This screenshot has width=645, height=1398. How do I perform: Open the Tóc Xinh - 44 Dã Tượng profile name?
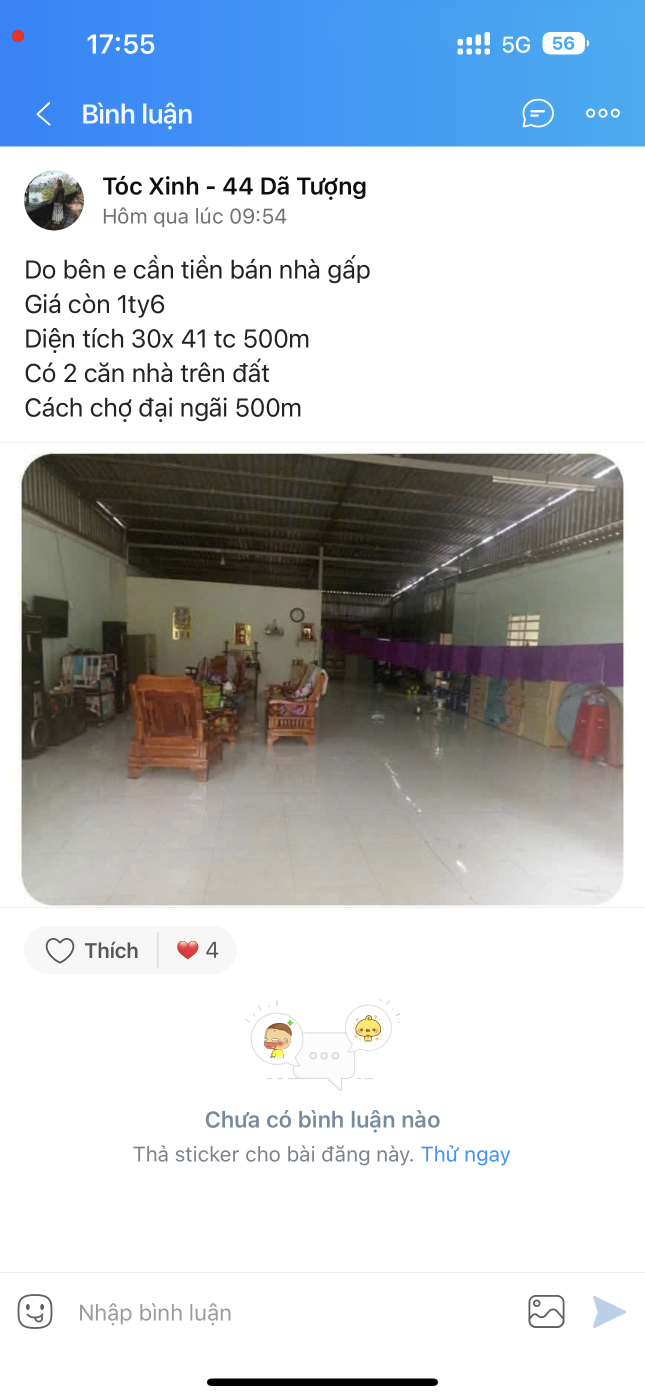point(234,186)
